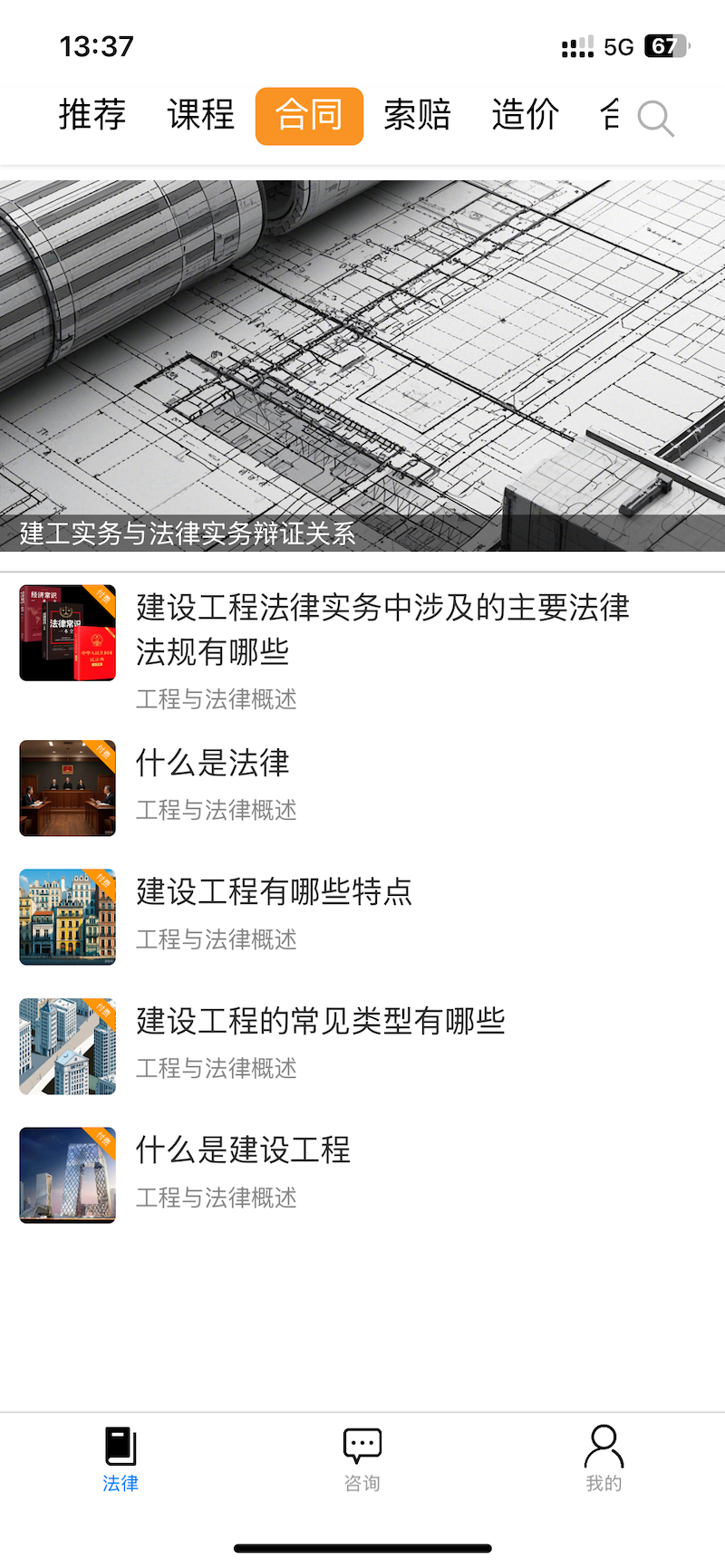Tap 建设工程的常见类型有哪些 list entry
The width and height of the screenshot is (725, 1568).
pyautogui.click(x=320, y=1020)
